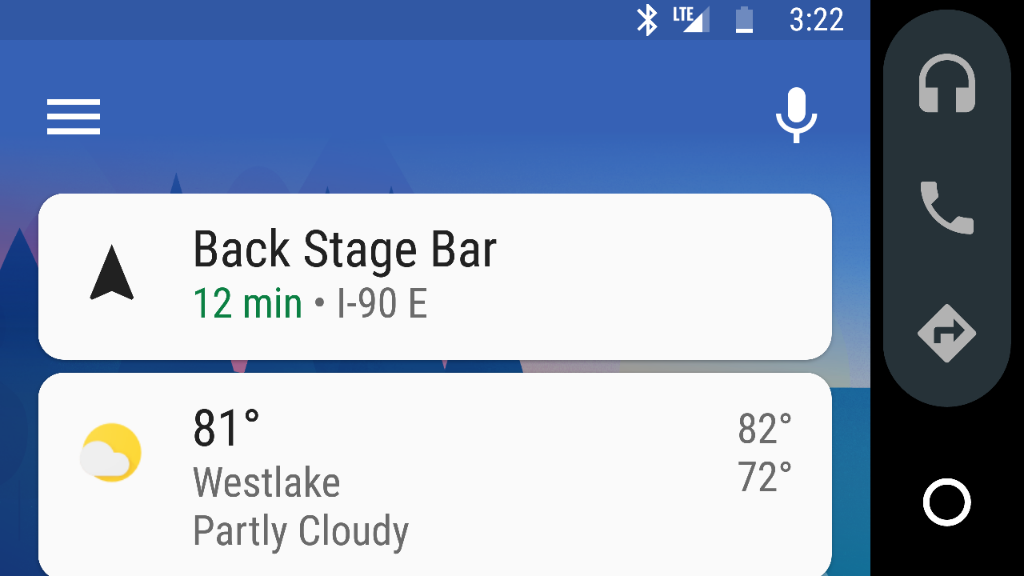Open the maps navigation section

coord(946,332)
